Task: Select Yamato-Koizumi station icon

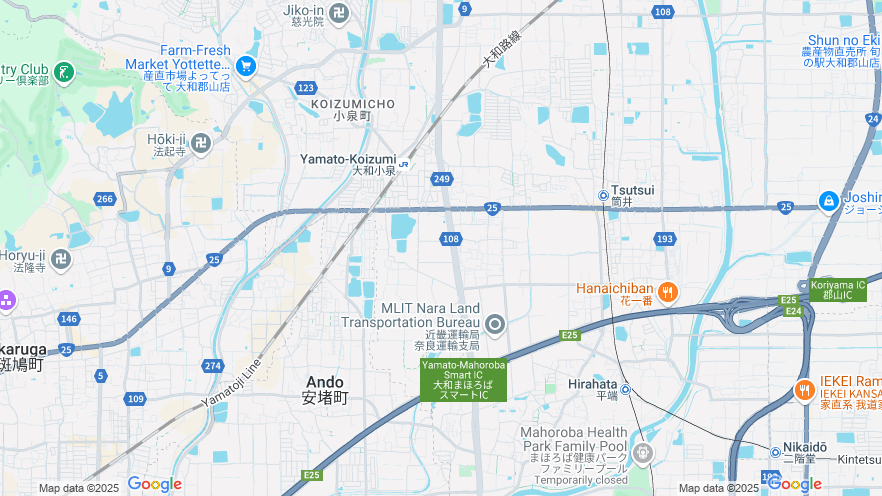Action: pos(403,164)
